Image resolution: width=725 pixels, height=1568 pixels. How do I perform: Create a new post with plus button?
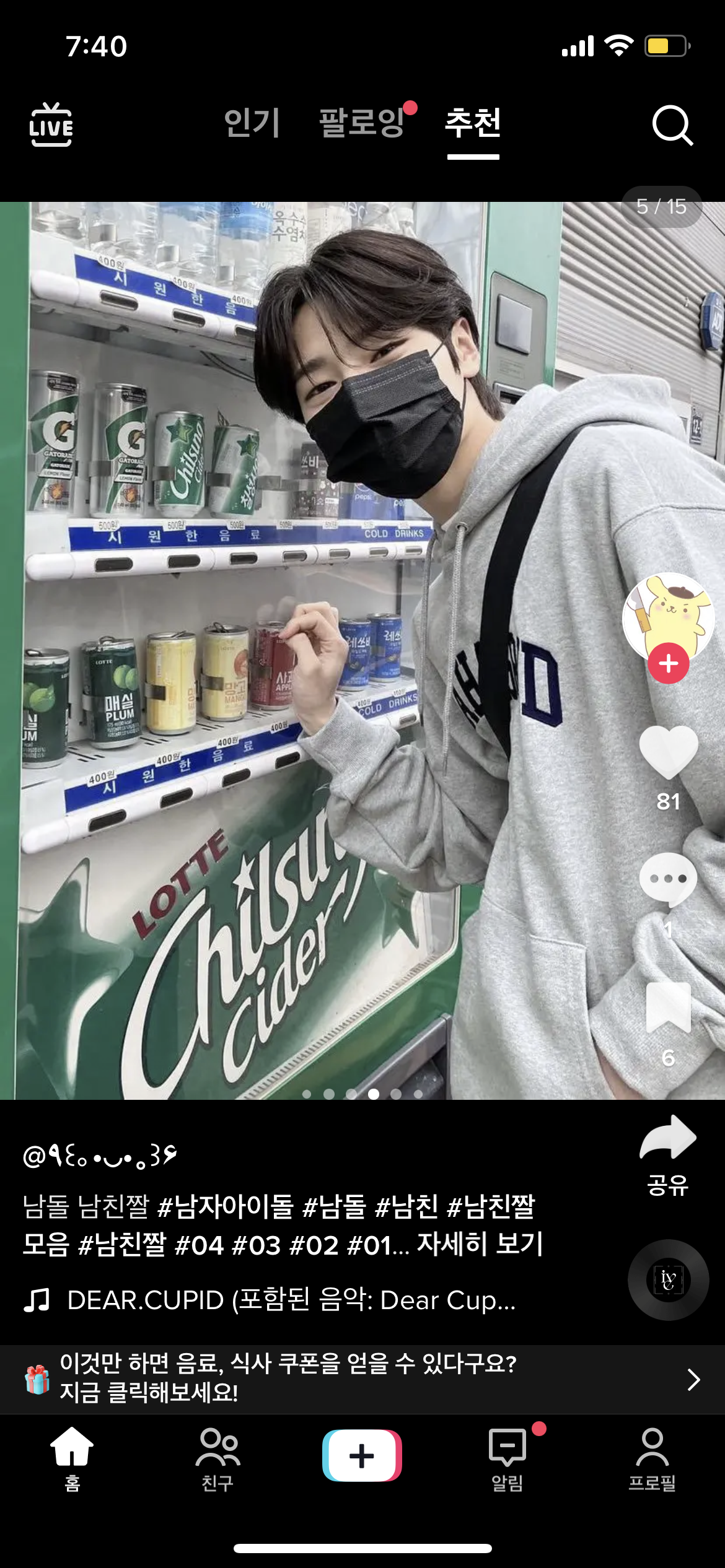click(x=362, y=1455)
